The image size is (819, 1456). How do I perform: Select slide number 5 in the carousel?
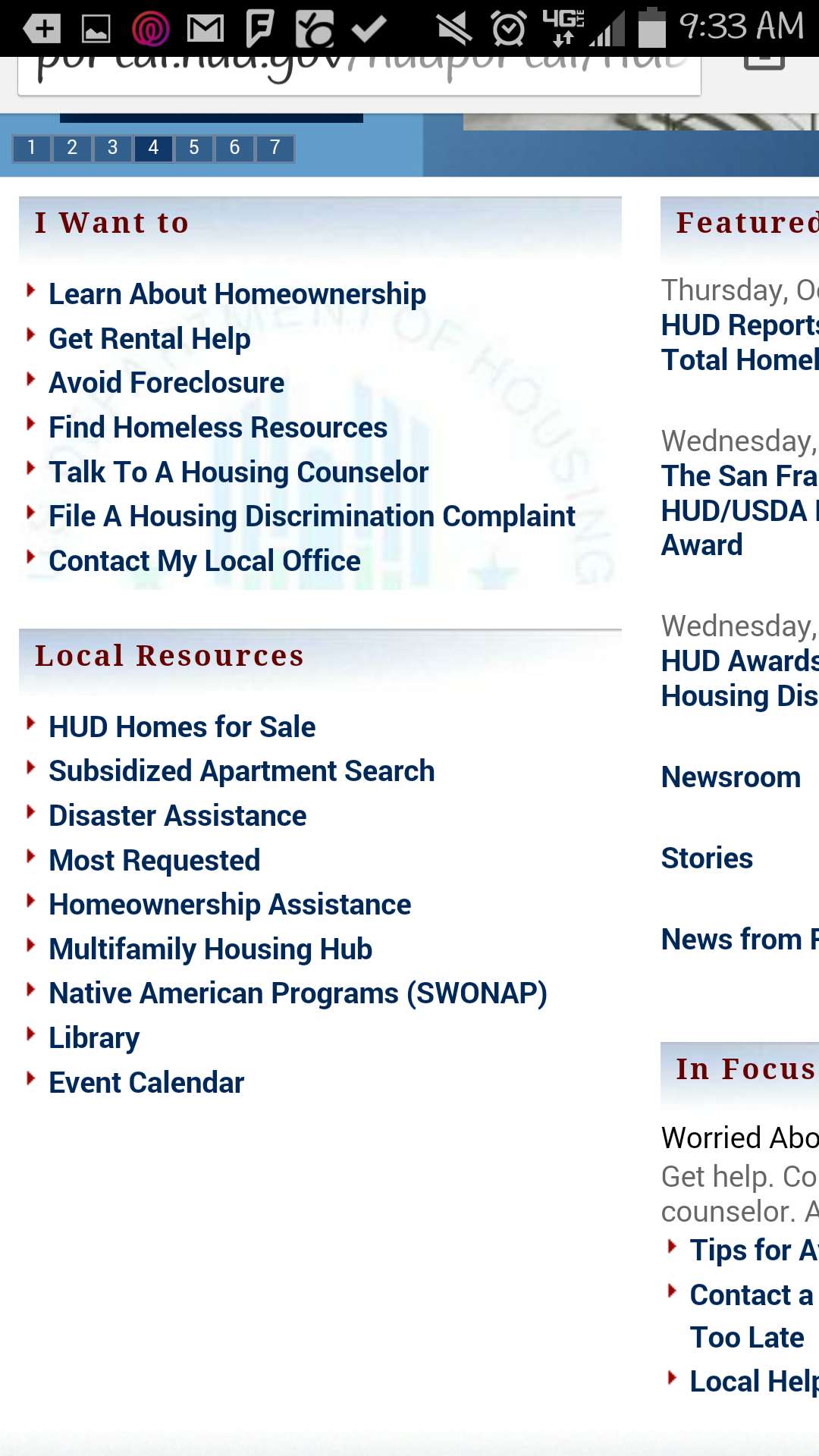(194, 148)
